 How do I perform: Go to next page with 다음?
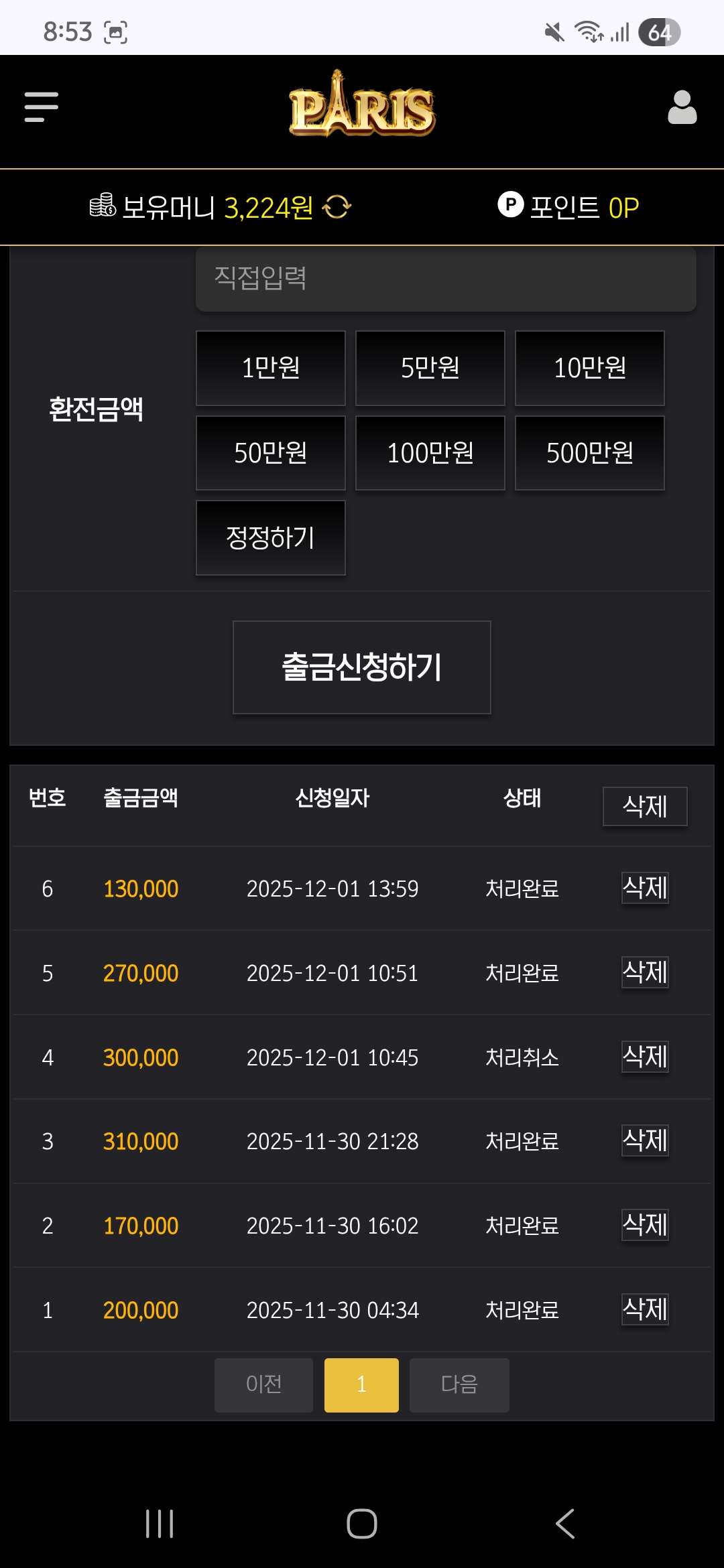point(459,1385)
